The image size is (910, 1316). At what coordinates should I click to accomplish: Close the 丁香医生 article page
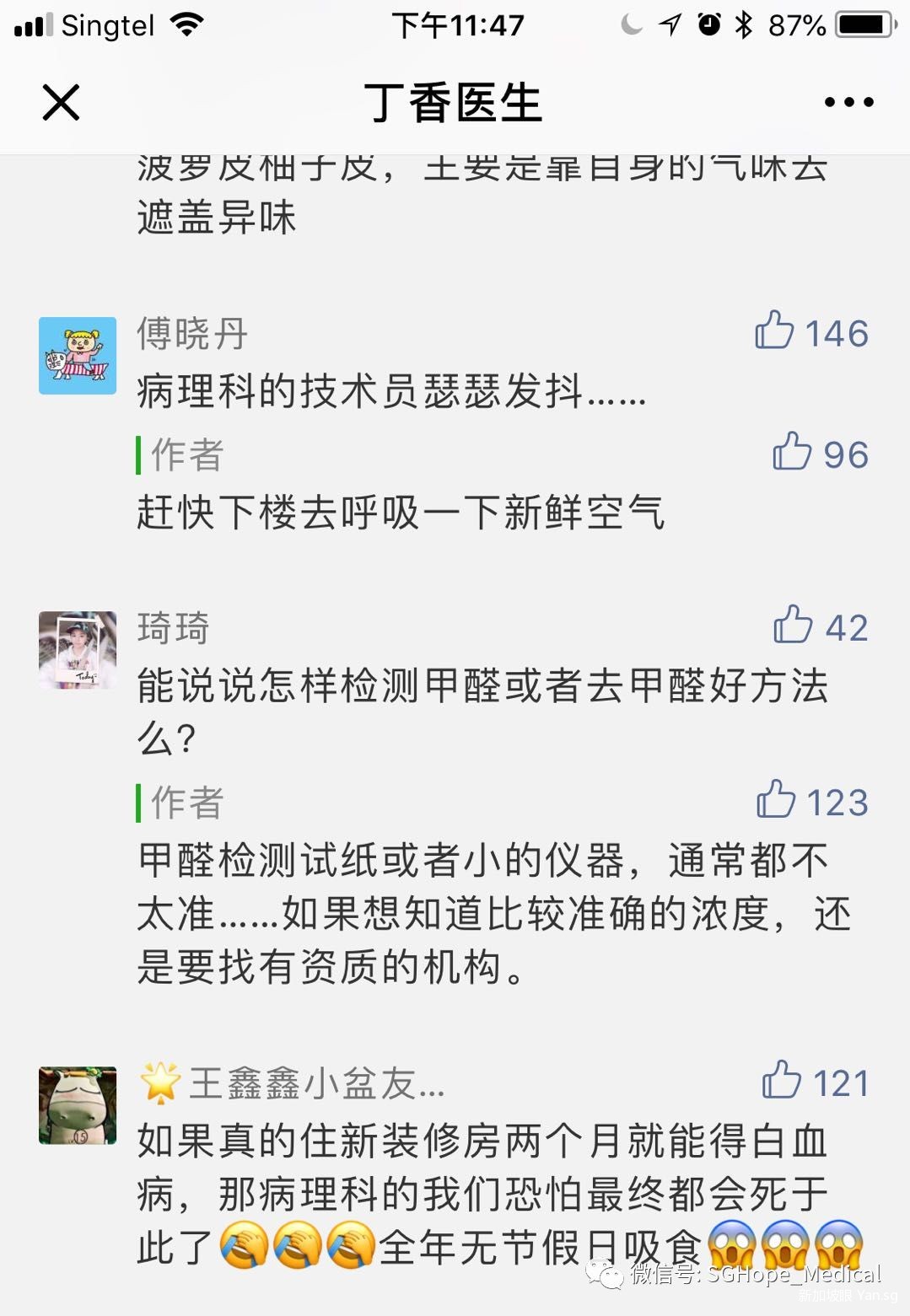(61, 103)
